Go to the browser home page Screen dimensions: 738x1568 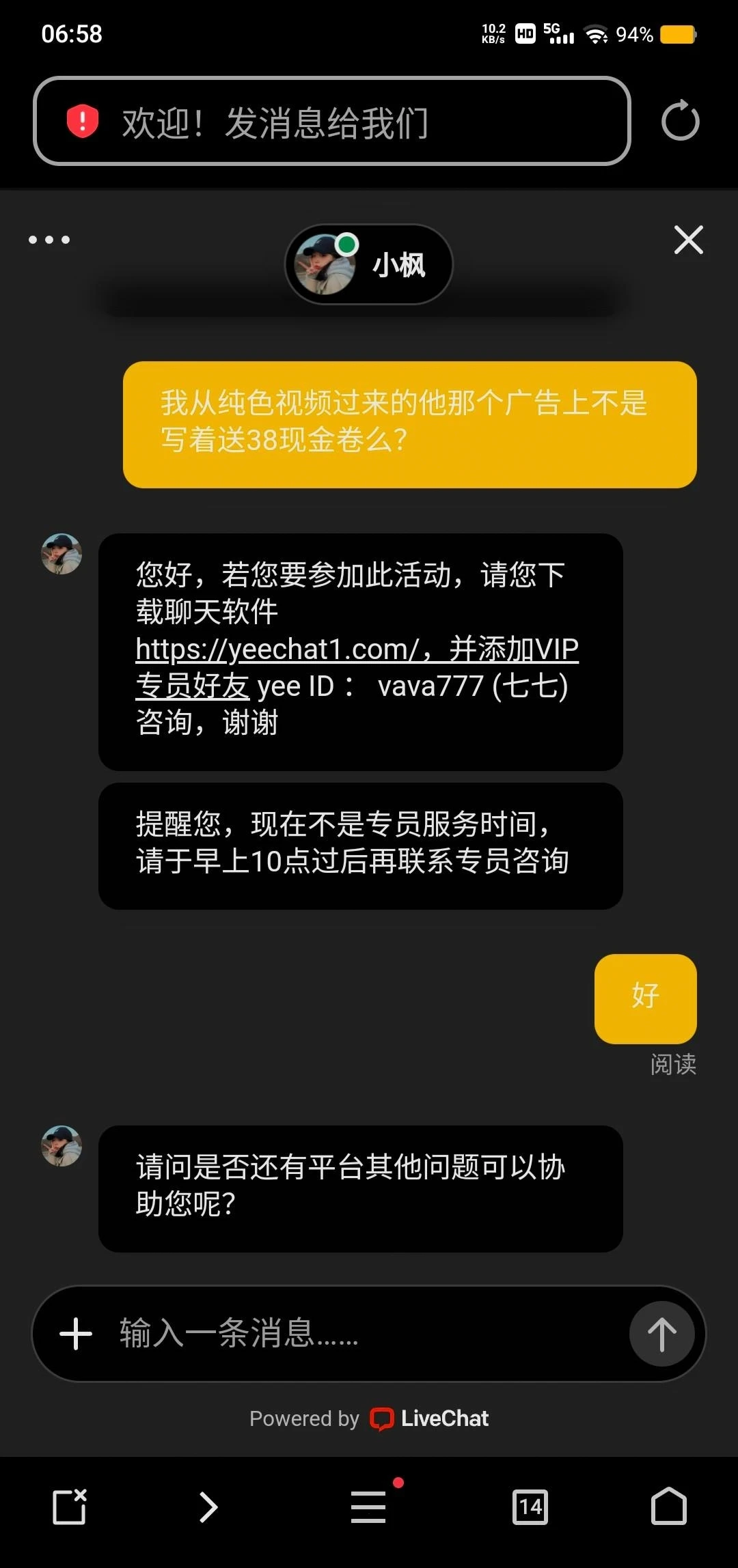pyautogui.click(x=668, y=1507)
